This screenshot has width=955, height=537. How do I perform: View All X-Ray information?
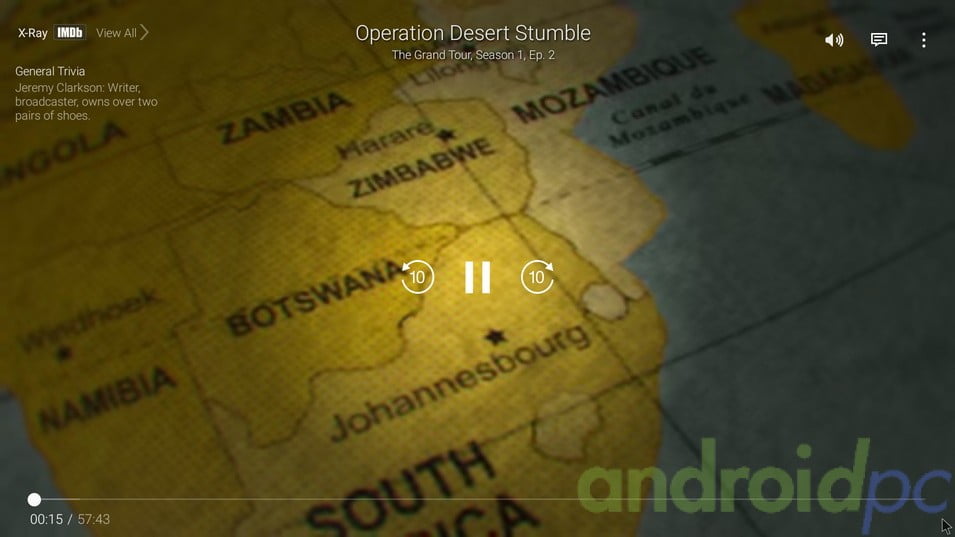tap(122, 33)
